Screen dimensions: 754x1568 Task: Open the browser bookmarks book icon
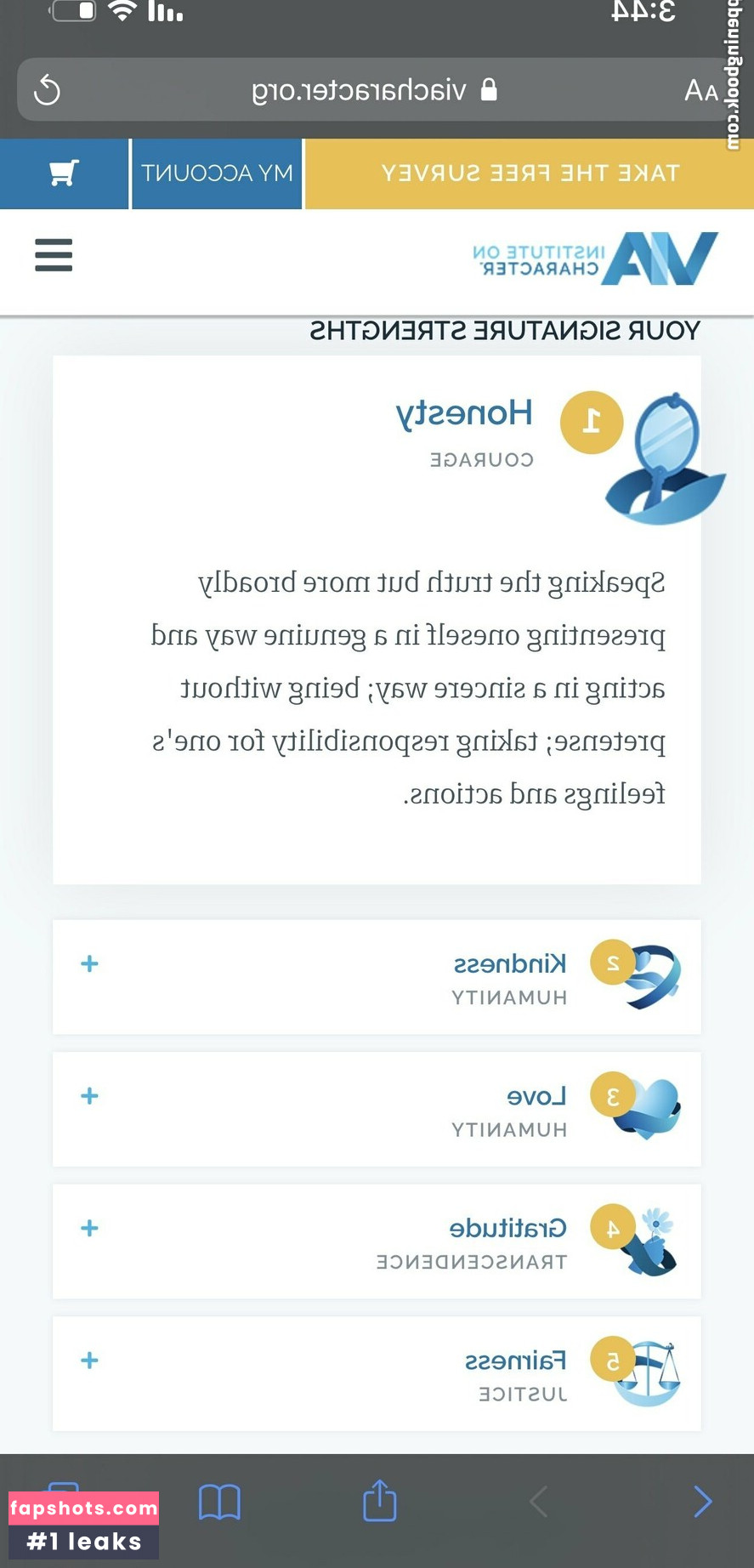point(219,1502)
